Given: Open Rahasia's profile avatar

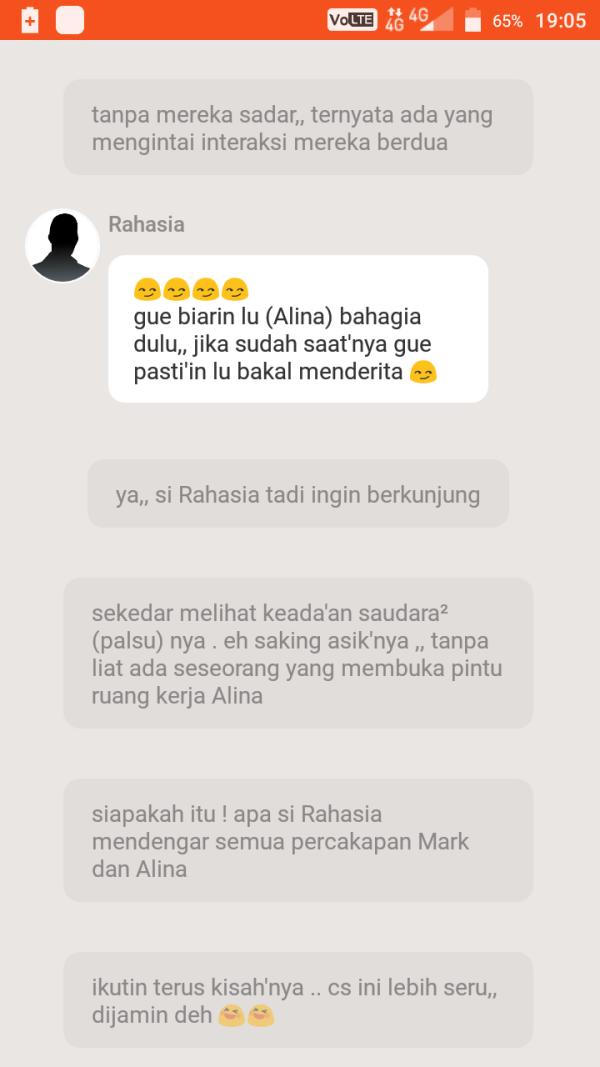Looking at the screenshot, I should point(62,246).
